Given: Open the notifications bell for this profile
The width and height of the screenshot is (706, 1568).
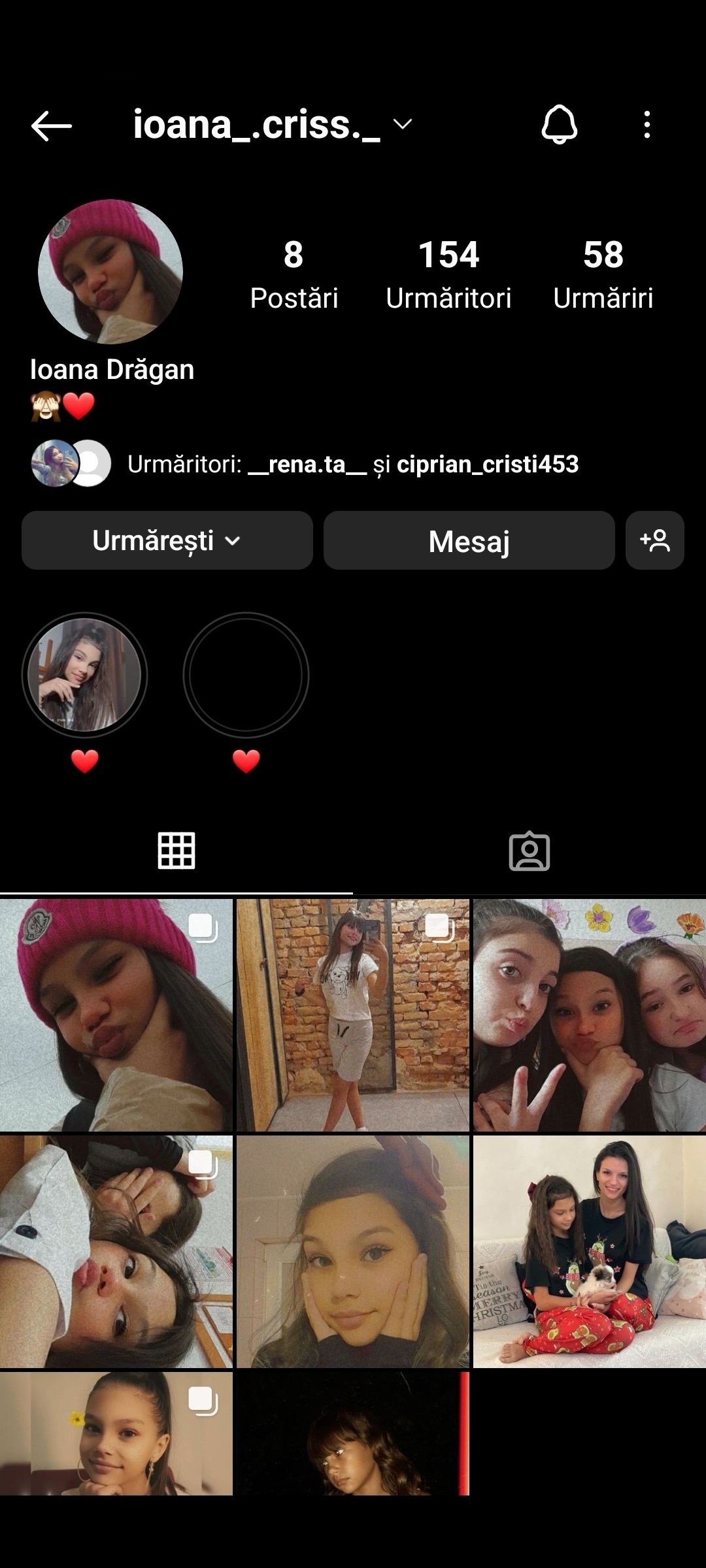Looking at the screenshot, I should point(559,124).
